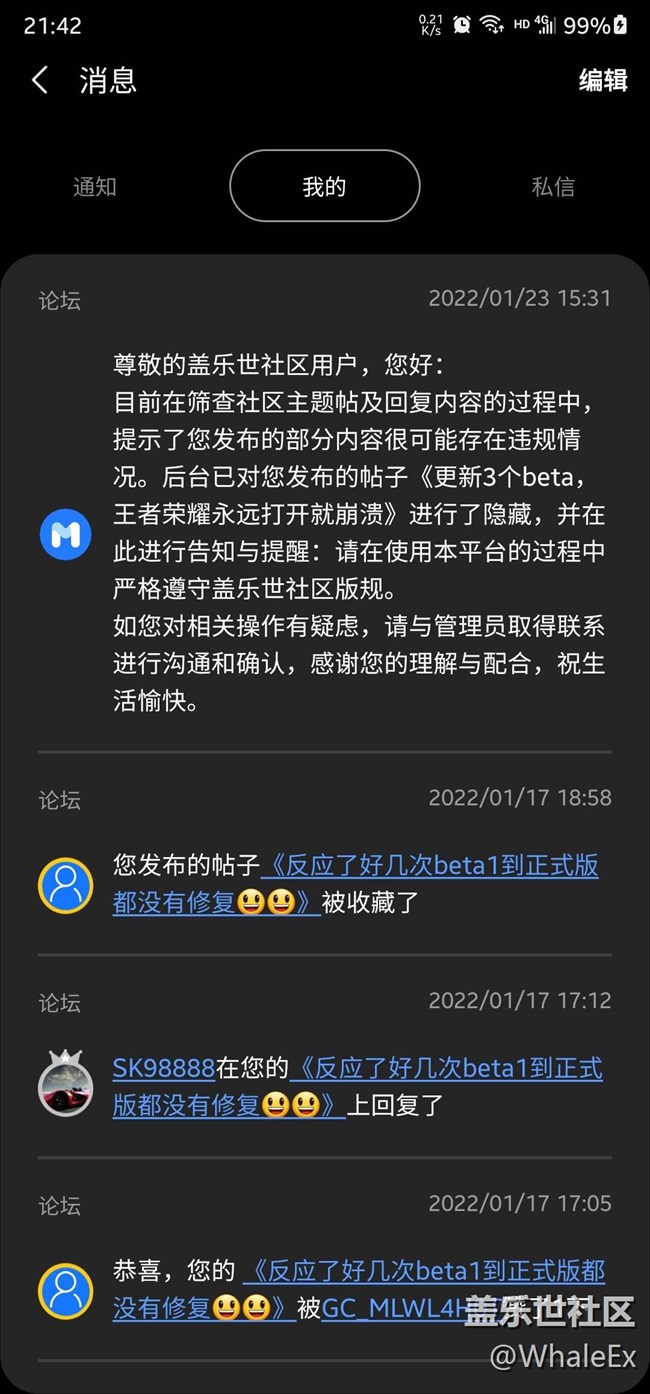The image size is (650, 1394).
Task: Switch to the 通知 tab
Action: [95, 187]
